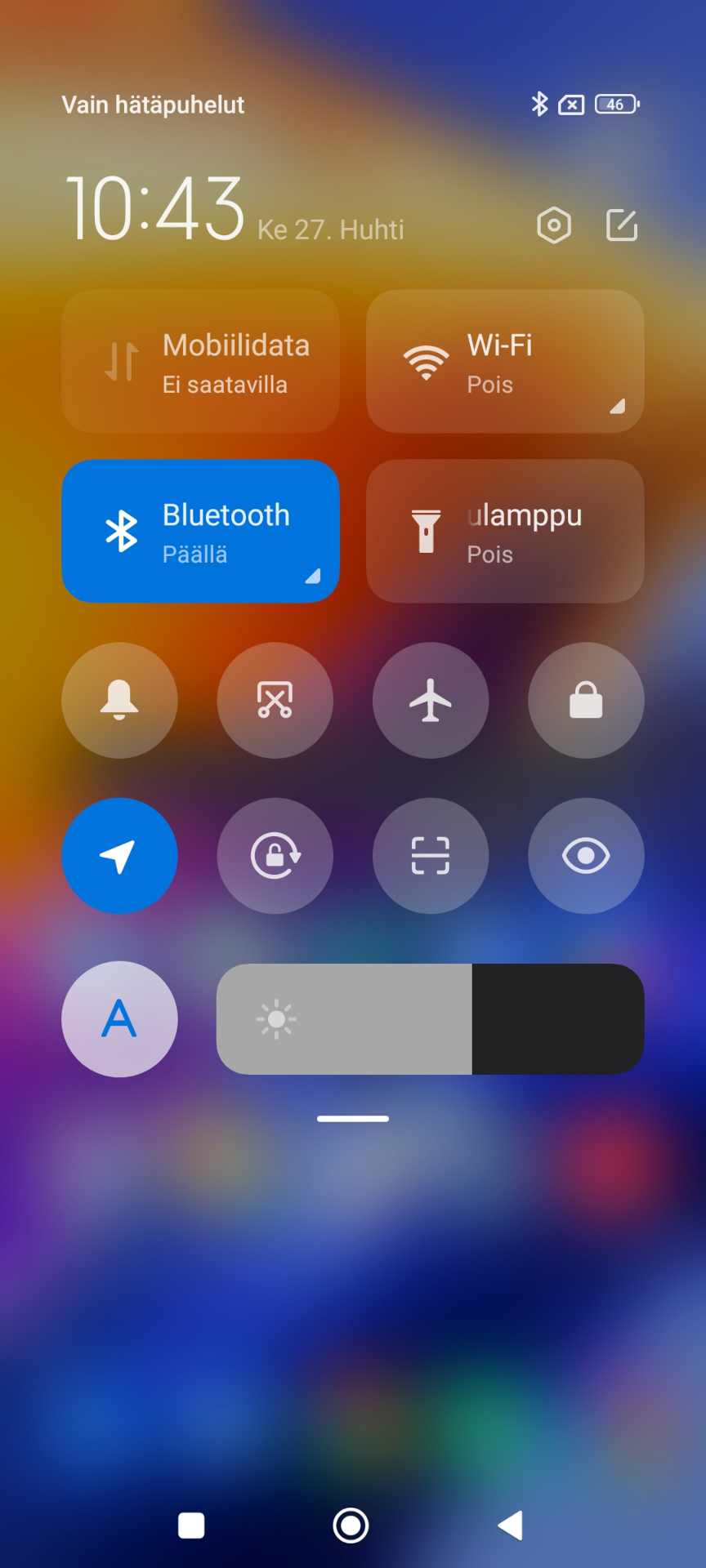
Task: Go back with the navigation arrow
Action: pos(511,1525)
